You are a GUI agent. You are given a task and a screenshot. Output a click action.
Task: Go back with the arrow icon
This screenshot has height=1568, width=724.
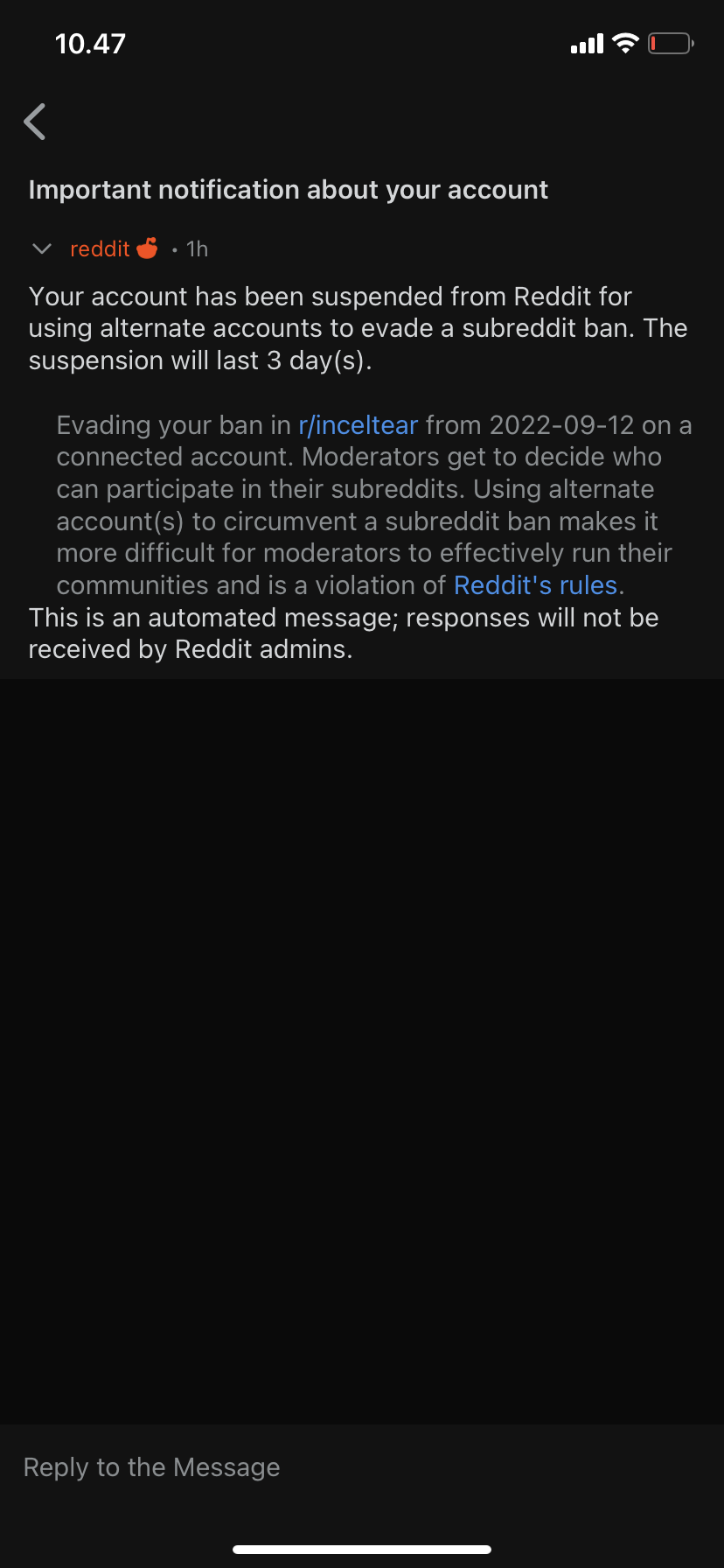coord(35,122)
